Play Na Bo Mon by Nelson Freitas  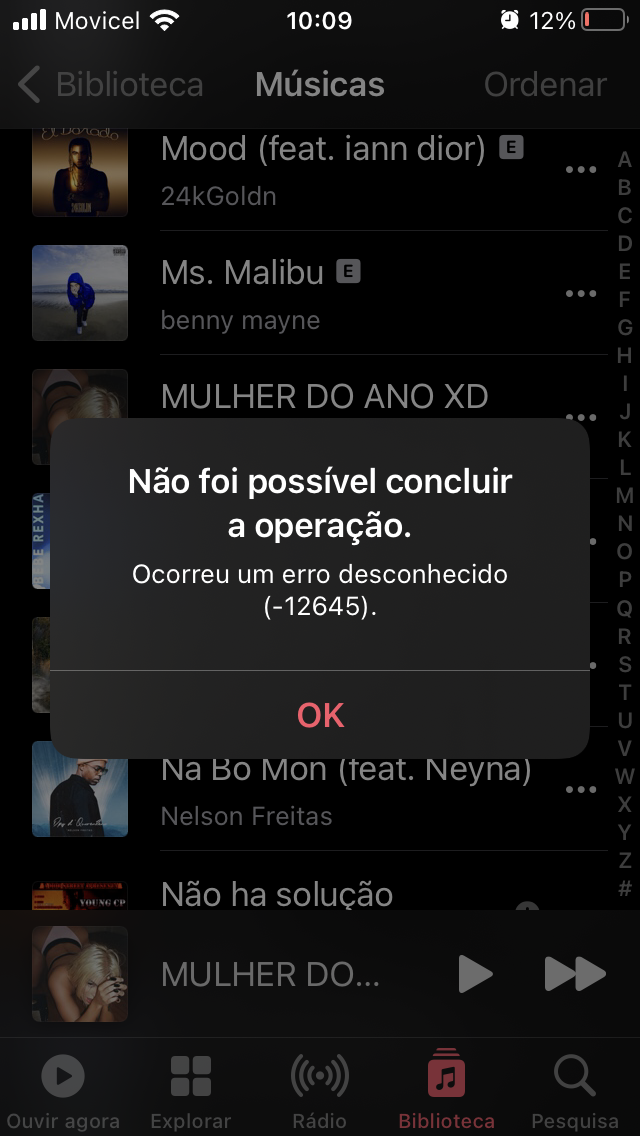pyautogui.click(x=300, y=790)
